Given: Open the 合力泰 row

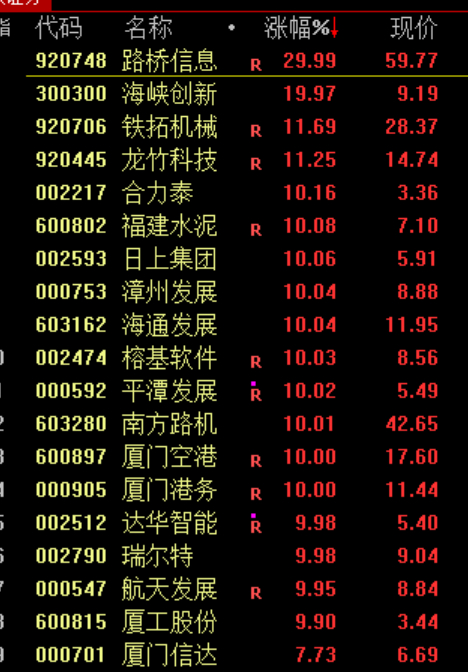Looking at the screenshot, I should [x=234, y=193].
